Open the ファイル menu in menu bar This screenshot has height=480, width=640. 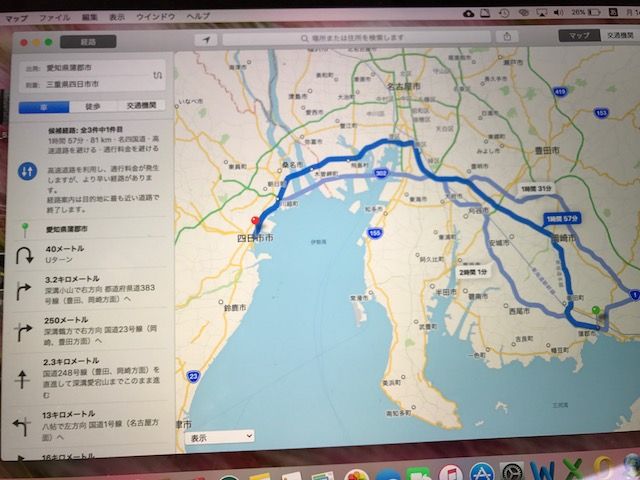click(x=54, y=18)
